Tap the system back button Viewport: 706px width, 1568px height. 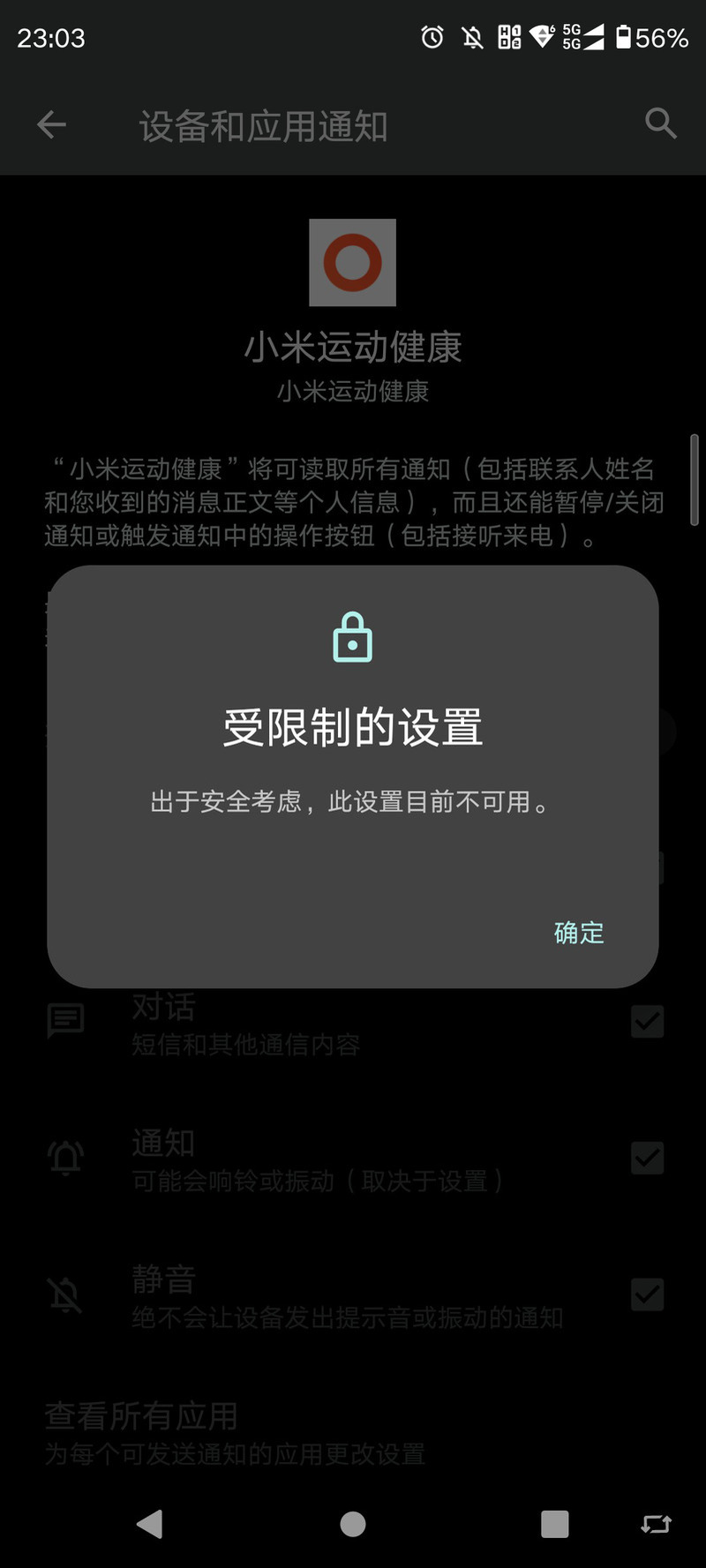(x=150, y=1524)
